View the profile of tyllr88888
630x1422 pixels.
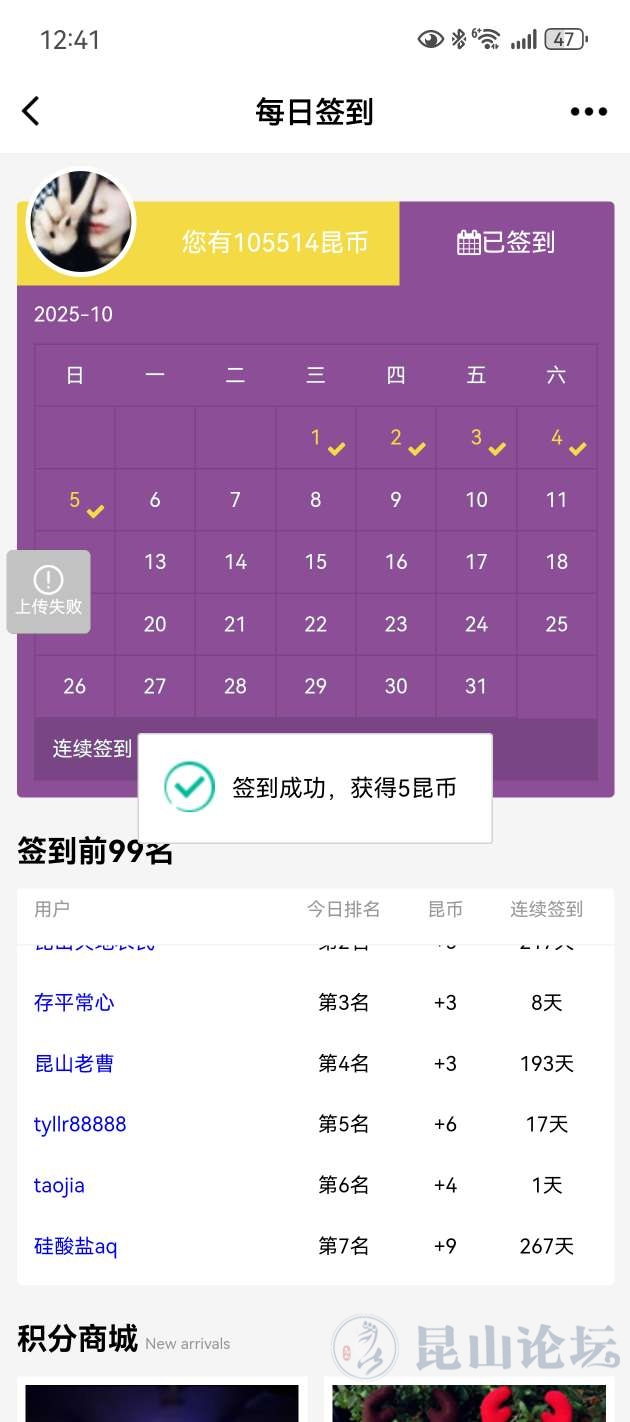pos(80,1124)
